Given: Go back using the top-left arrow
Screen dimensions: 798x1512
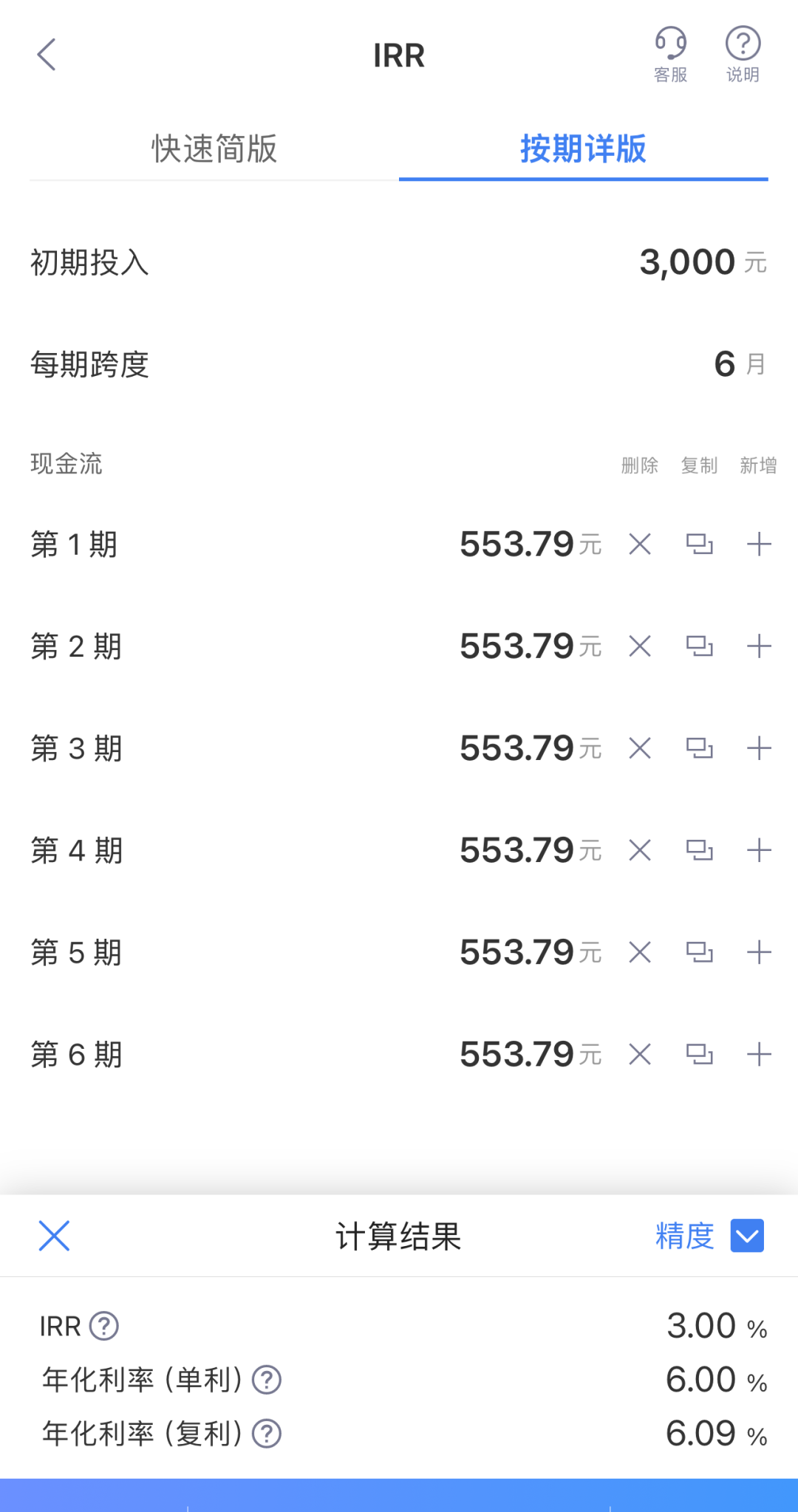Looking at the screenshot, I should (x=47, y=55).
